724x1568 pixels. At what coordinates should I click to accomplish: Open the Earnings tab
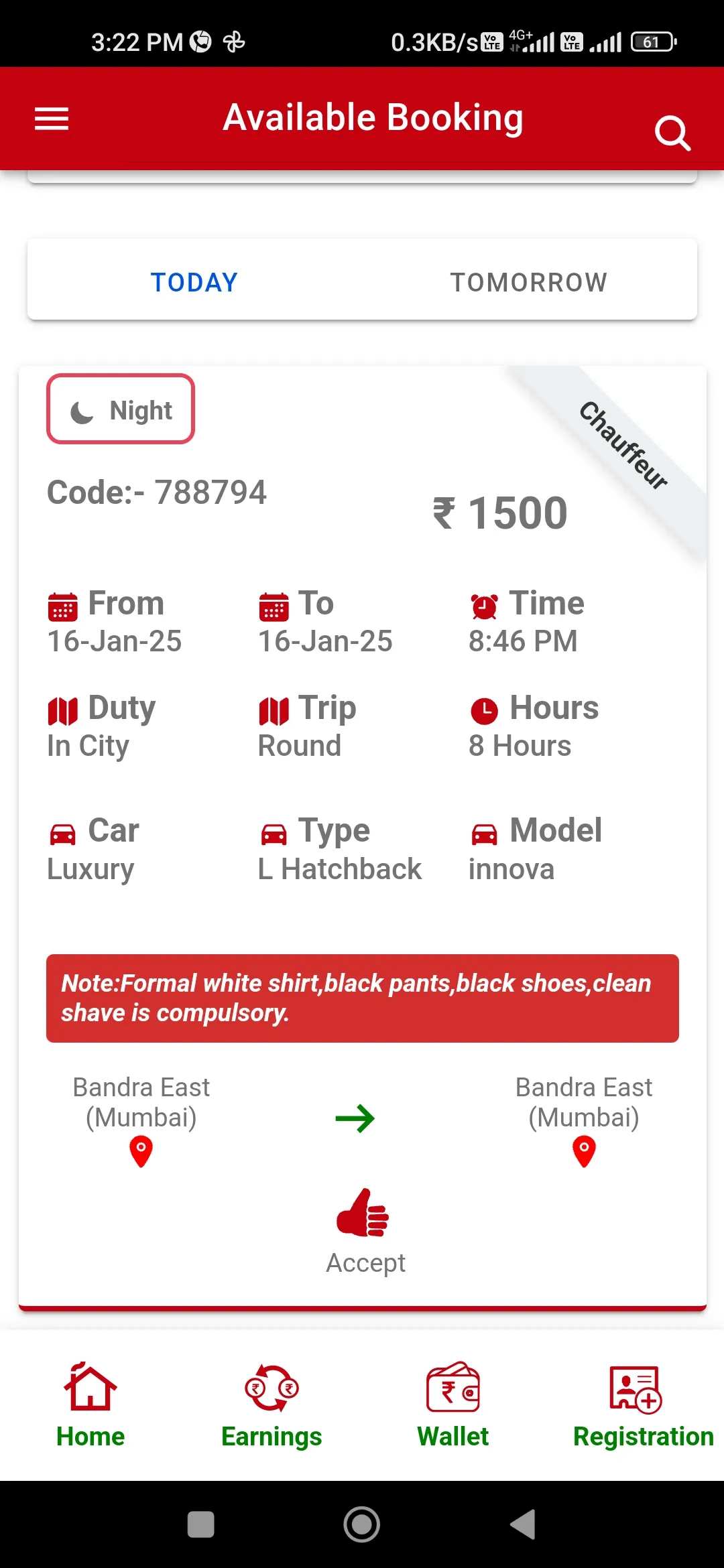click(271, 1405)
